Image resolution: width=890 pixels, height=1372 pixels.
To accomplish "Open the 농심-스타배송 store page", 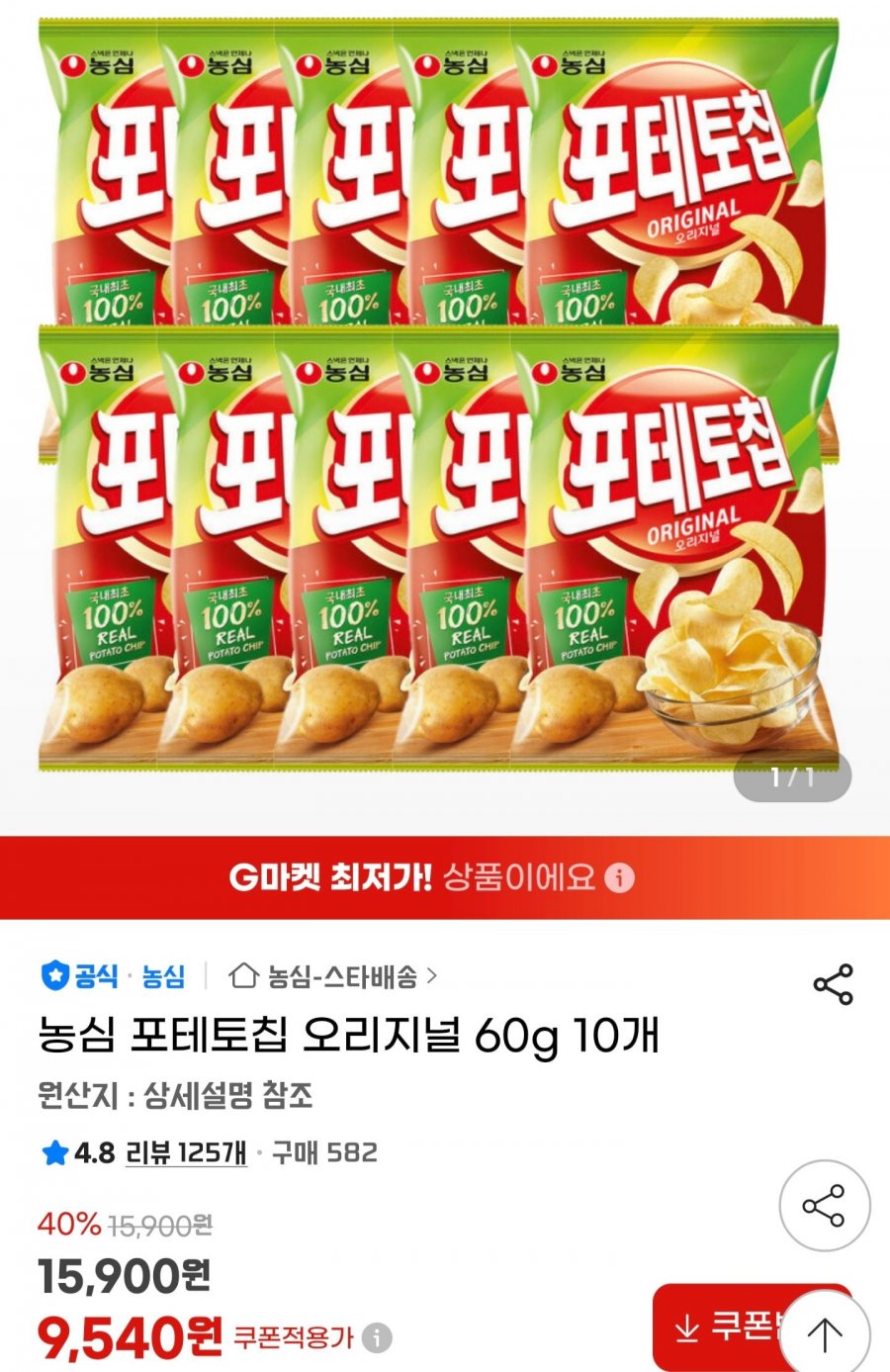I will pyautogui.click(x=332, y=977).
